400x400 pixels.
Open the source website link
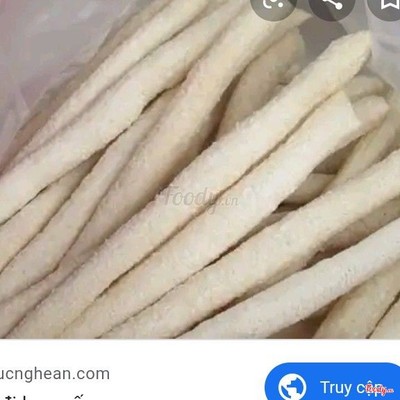coord(55,374)
